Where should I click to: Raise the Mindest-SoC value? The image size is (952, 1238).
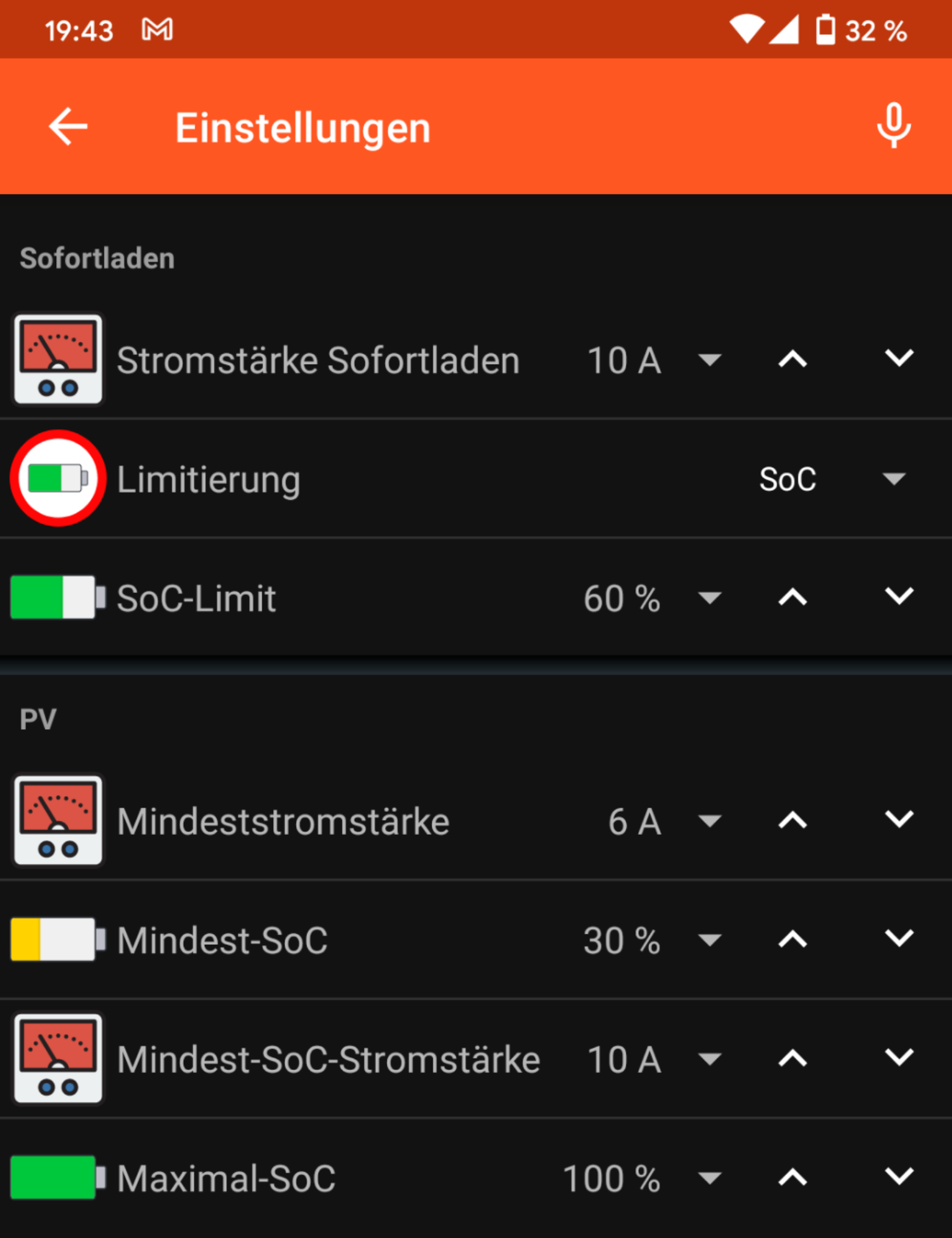click(x=792, y=940)
